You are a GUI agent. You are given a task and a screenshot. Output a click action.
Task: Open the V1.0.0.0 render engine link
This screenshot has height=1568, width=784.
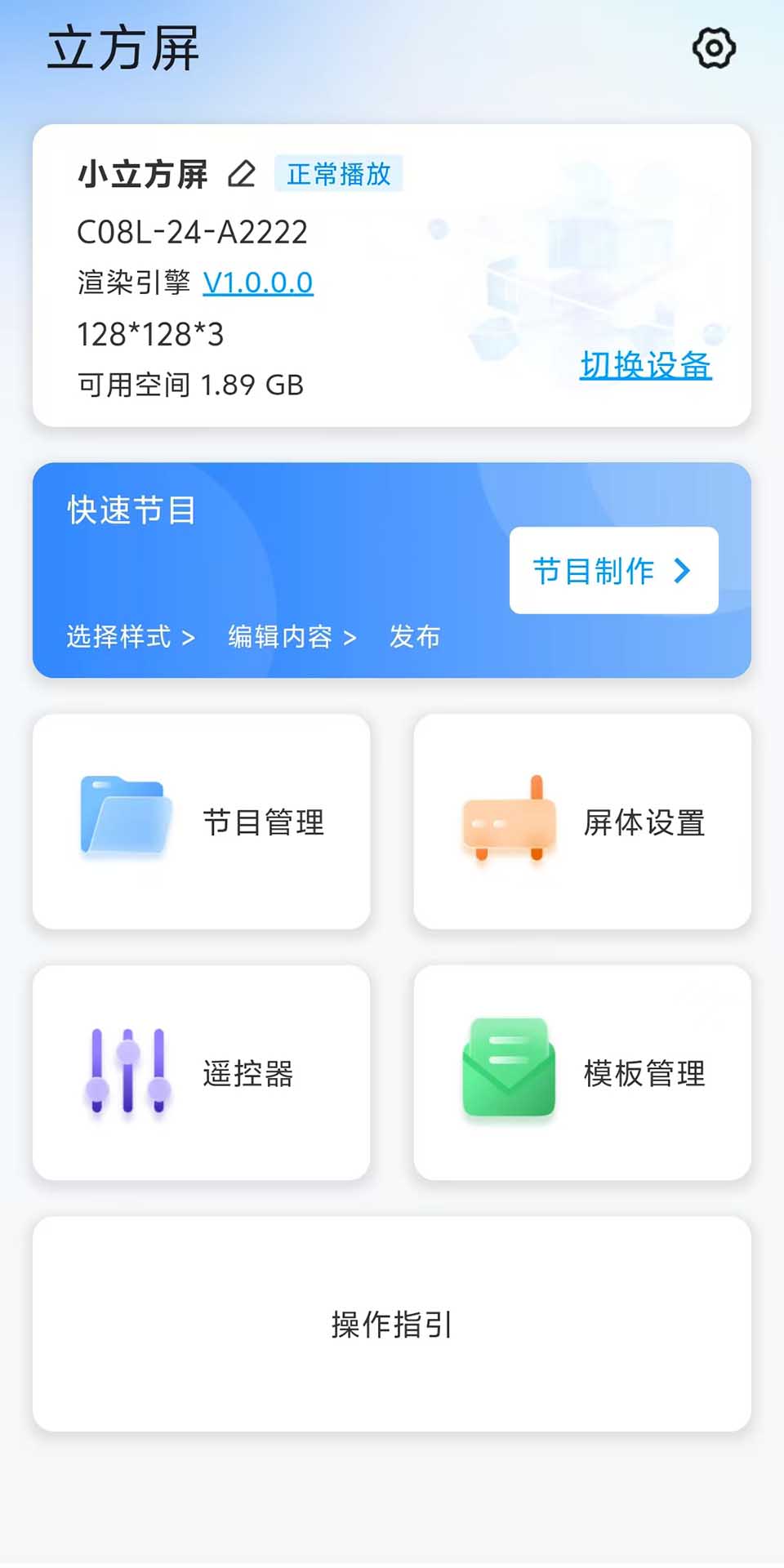pyautogui.click(x=258, y=283)
